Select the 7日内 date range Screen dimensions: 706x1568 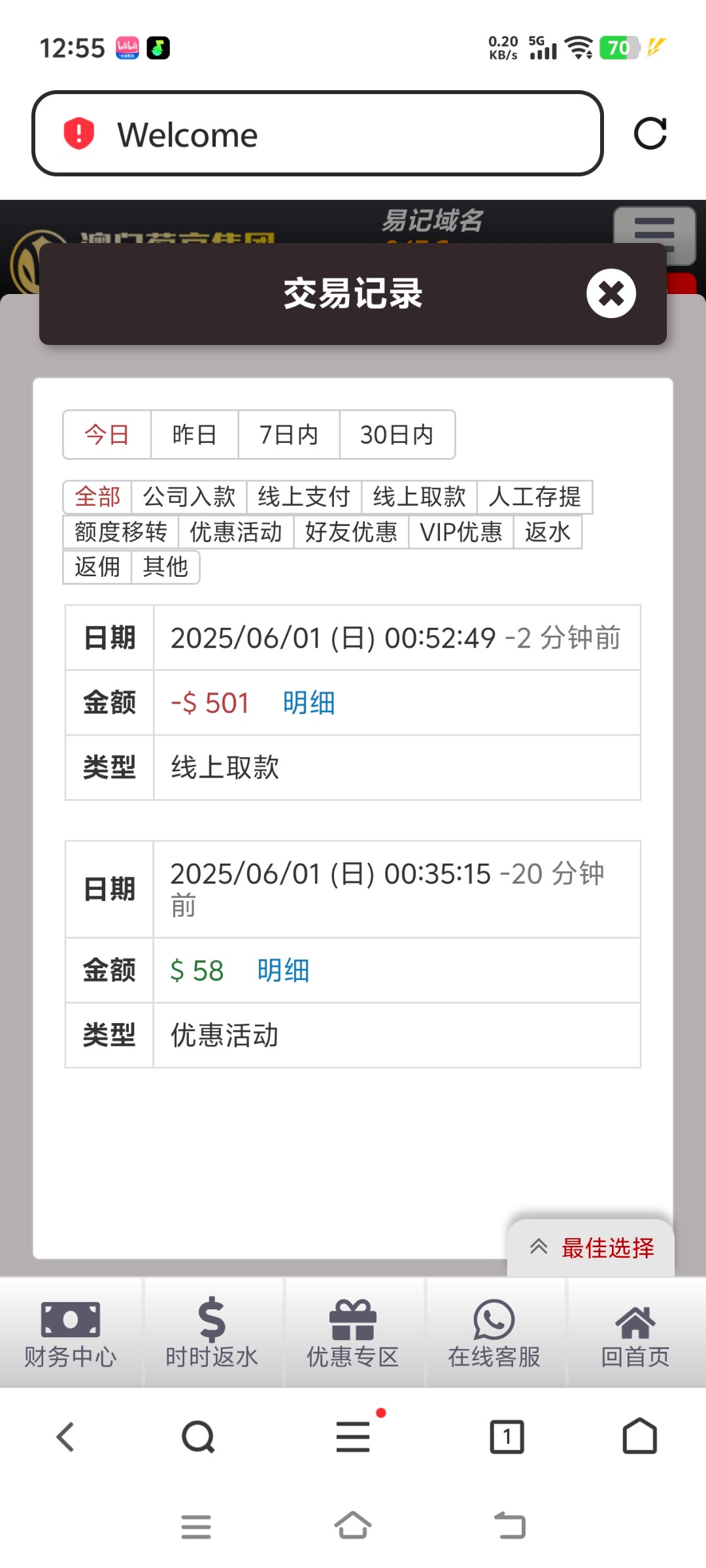point(288,434)
